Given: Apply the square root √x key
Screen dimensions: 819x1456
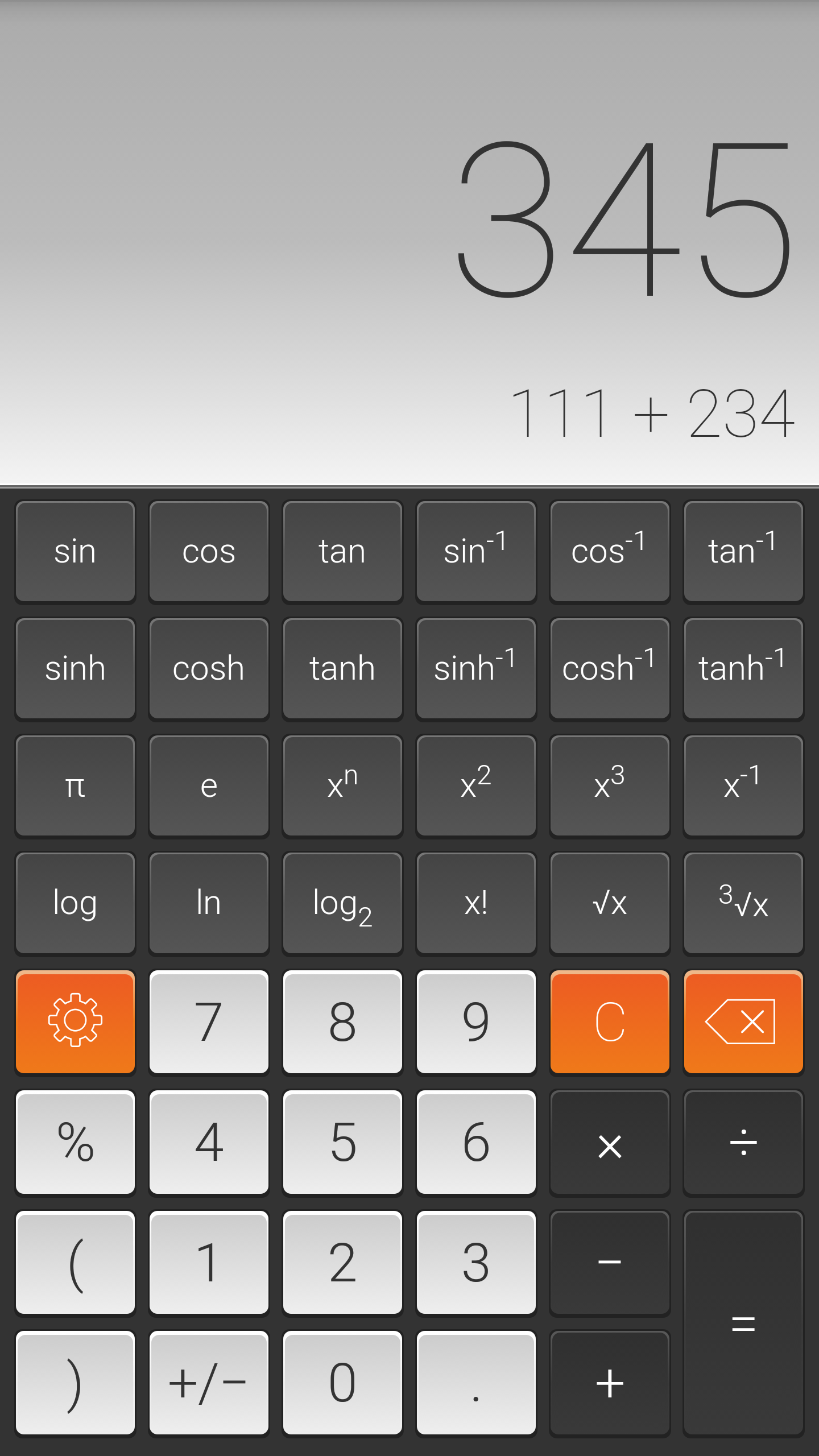Looking at the screenshot, I should tap(610, 903).
